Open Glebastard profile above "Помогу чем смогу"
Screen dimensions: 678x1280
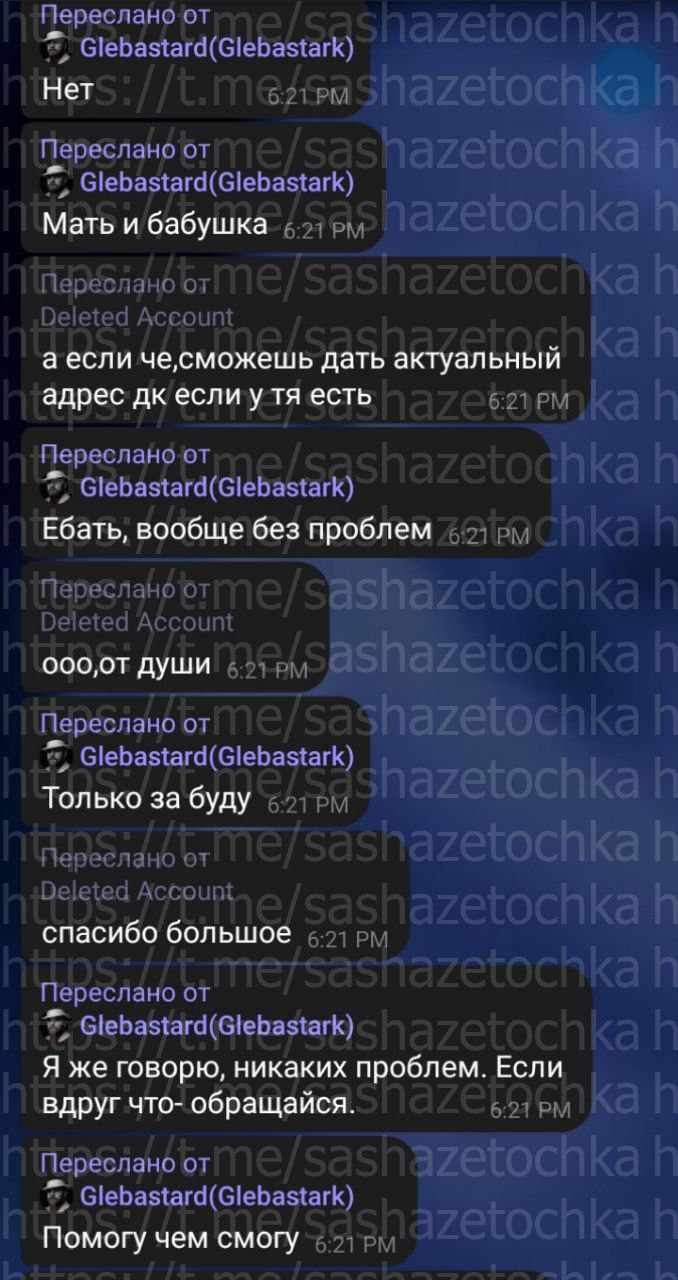[x=215, y=1197]
